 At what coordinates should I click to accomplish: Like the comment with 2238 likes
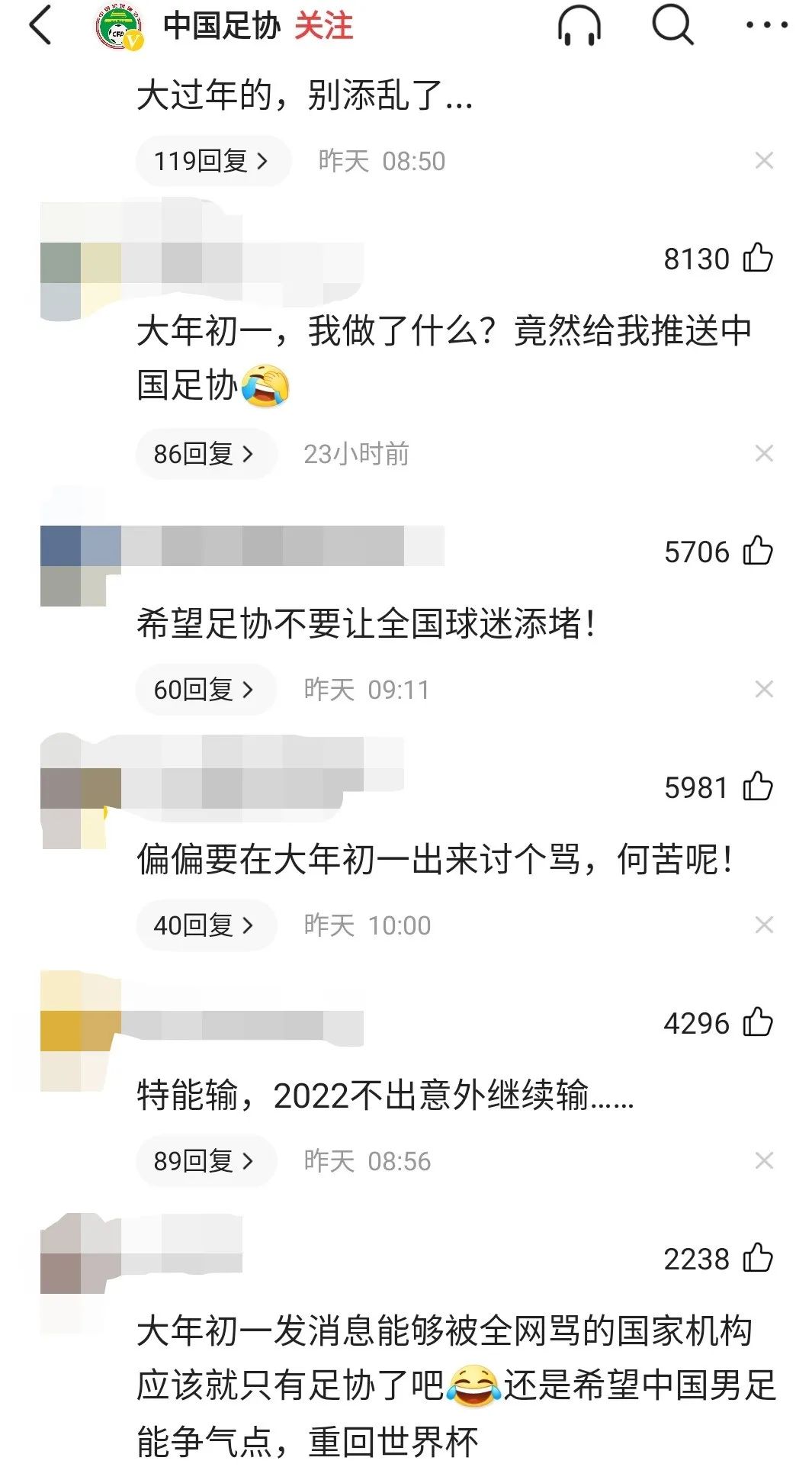(x=758, y=1258)
